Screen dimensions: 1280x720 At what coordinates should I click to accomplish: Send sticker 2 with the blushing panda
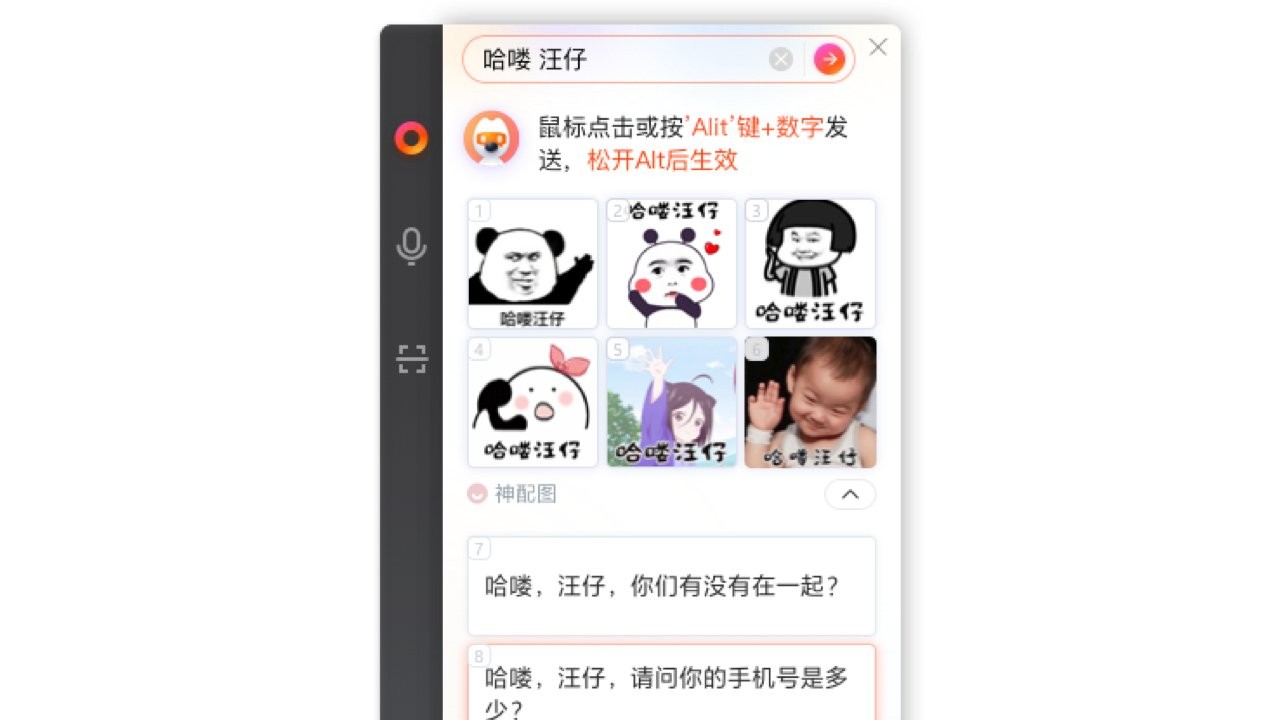pos(671,264)
